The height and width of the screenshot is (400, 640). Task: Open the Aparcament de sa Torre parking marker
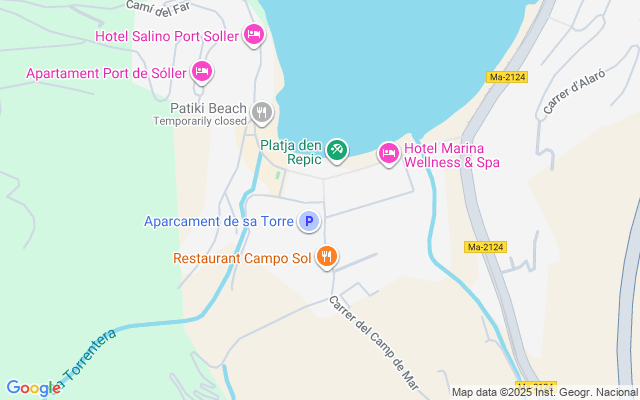pos(309,221)
